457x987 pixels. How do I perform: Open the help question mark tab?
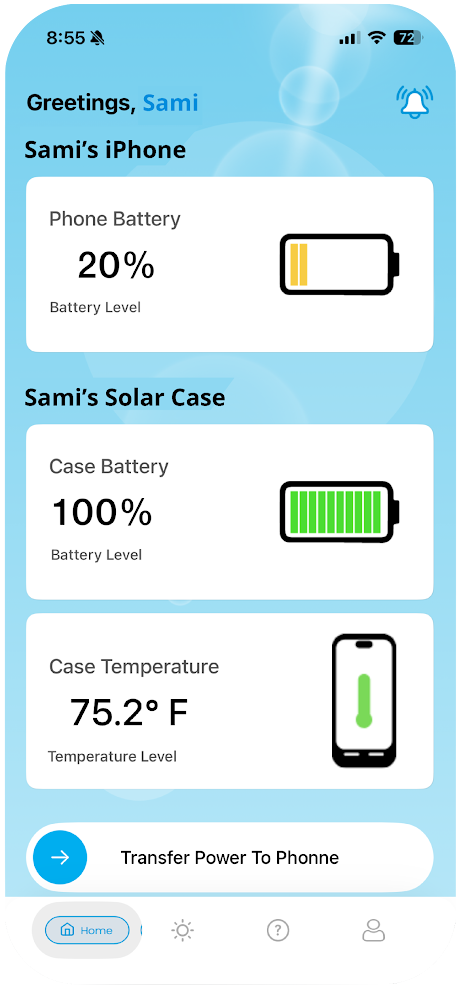coord(278,930)
